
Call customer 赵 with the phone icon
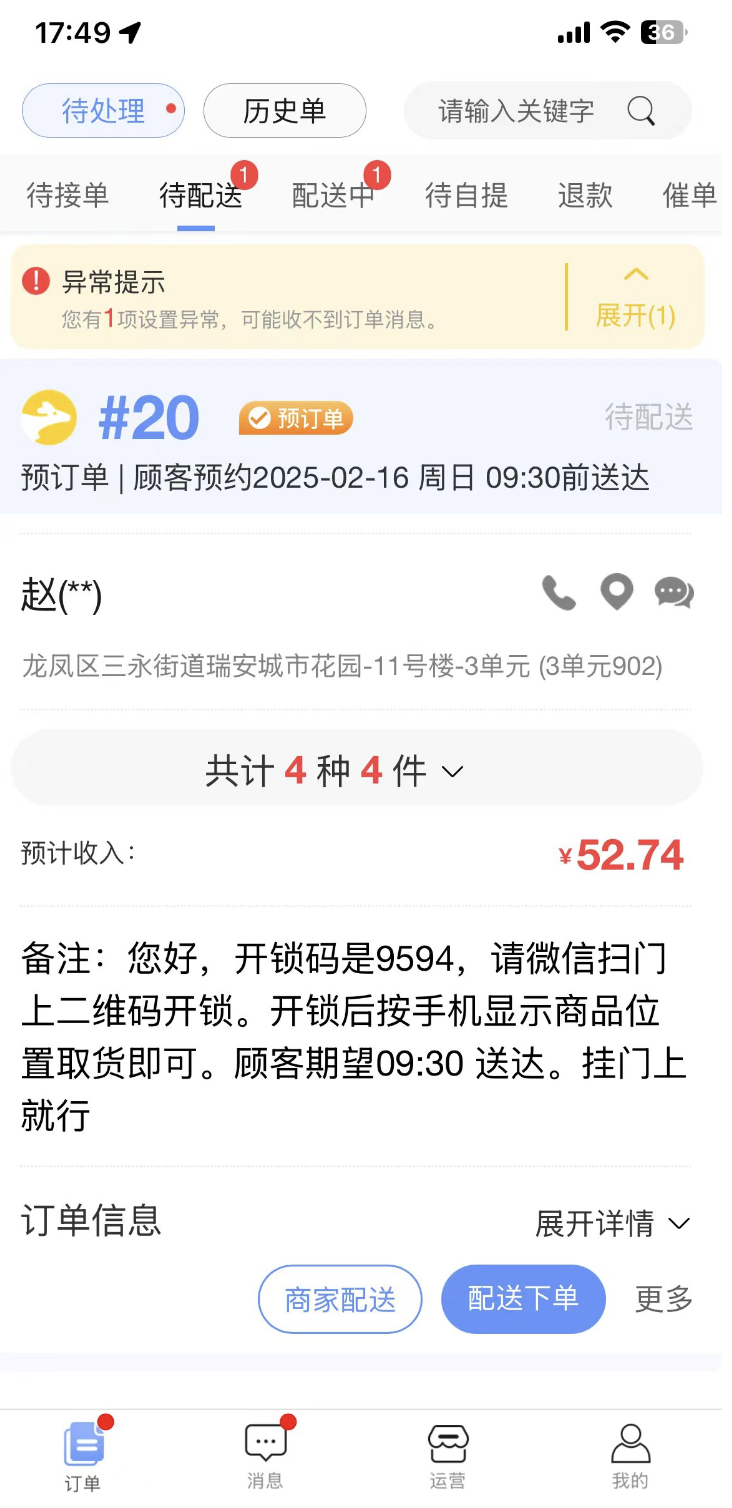point(559,593)
